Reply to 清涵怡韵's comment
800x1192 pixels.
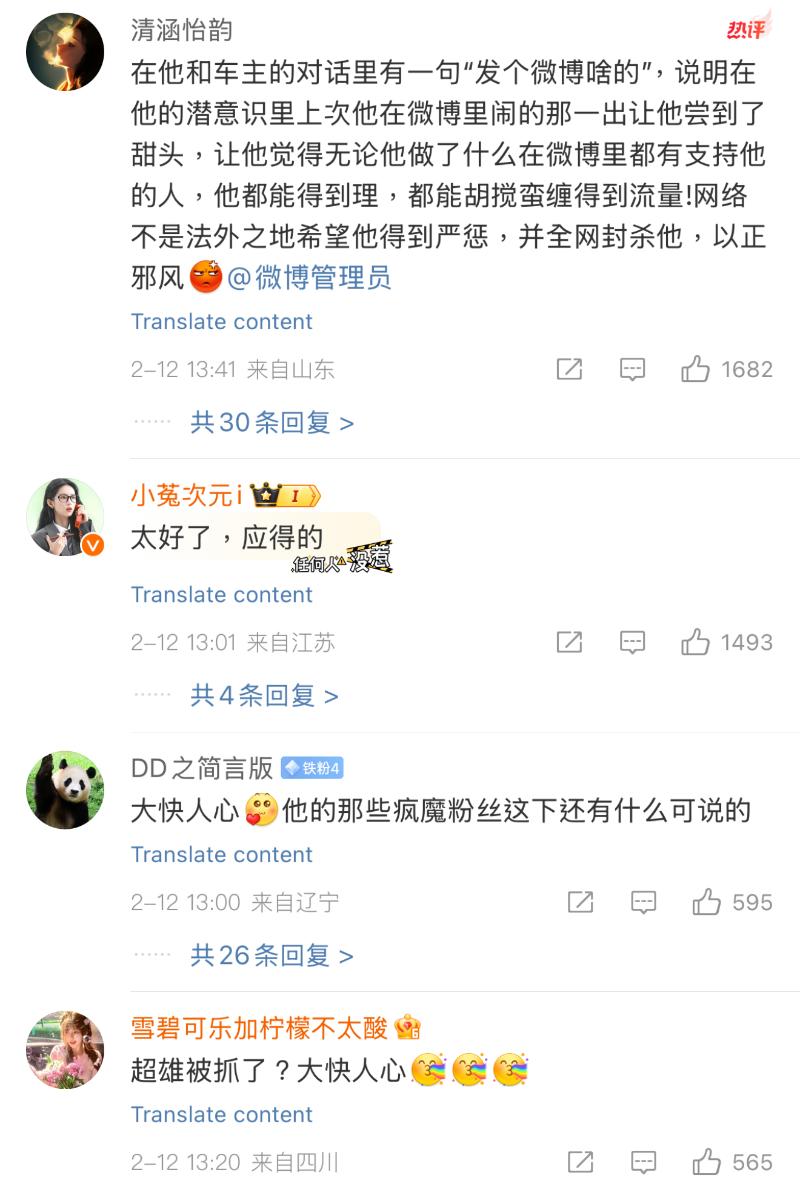pos(632,370)
